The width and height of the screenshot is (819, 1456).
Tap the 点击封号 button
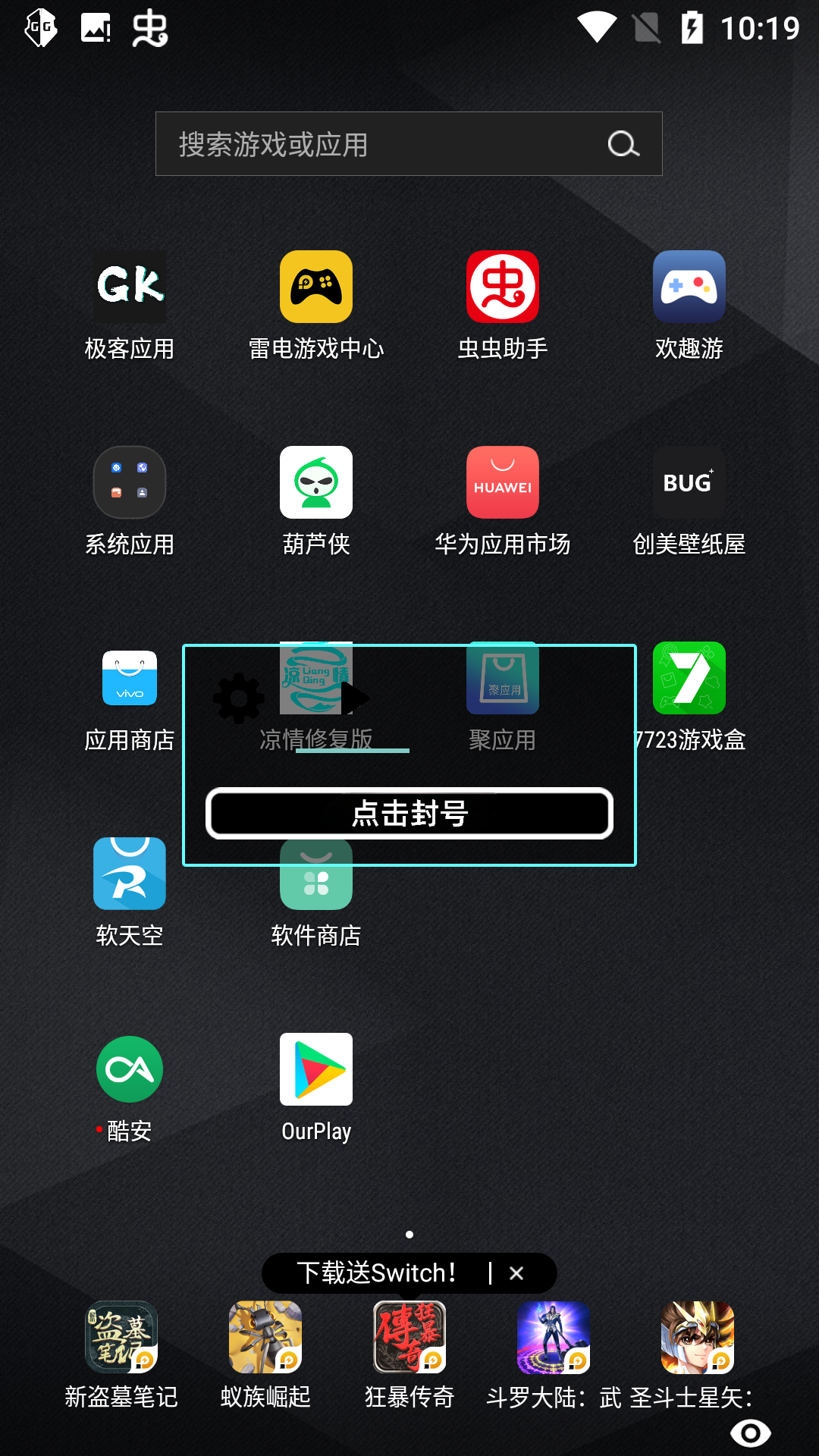click(409, 814)
